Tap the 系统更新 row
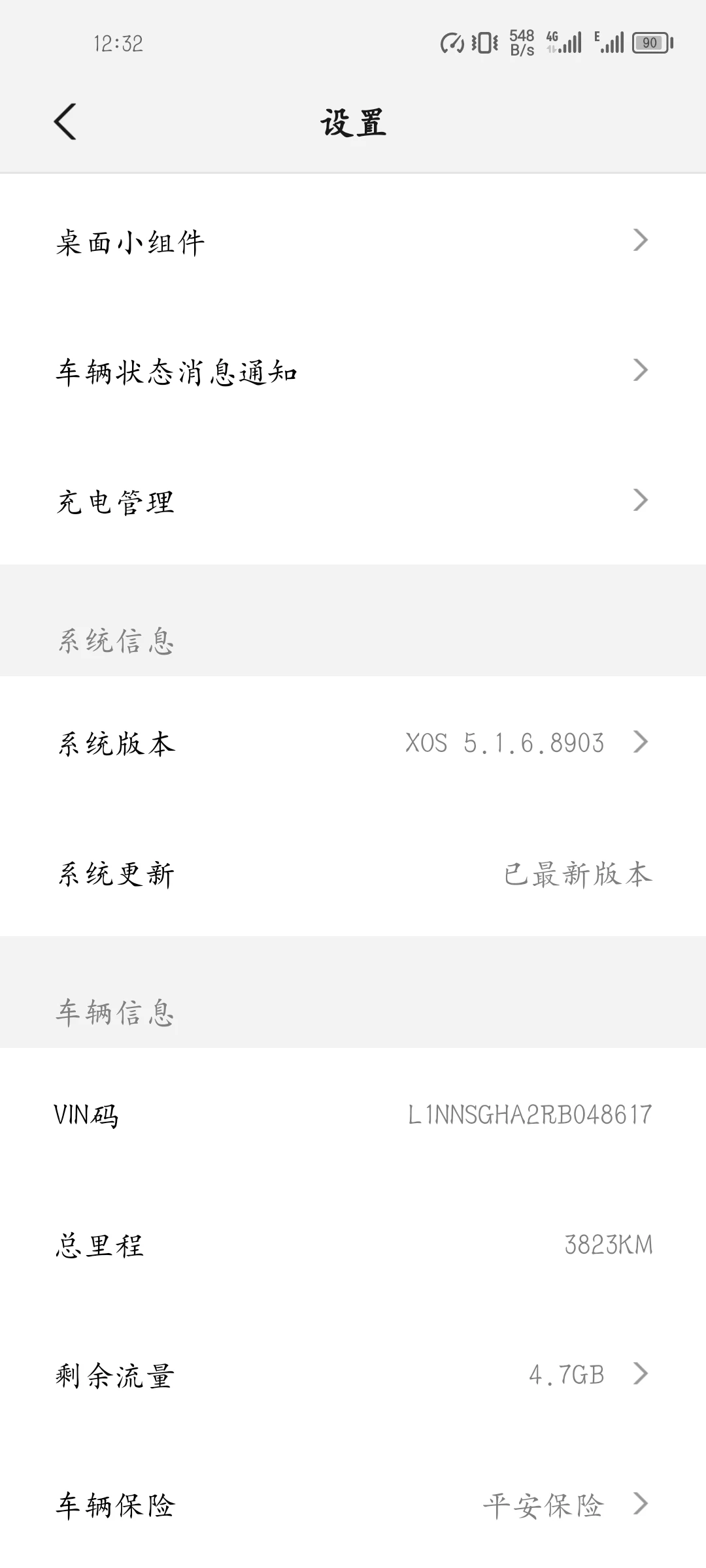706x1568 pixels. [x=353, y=873]
